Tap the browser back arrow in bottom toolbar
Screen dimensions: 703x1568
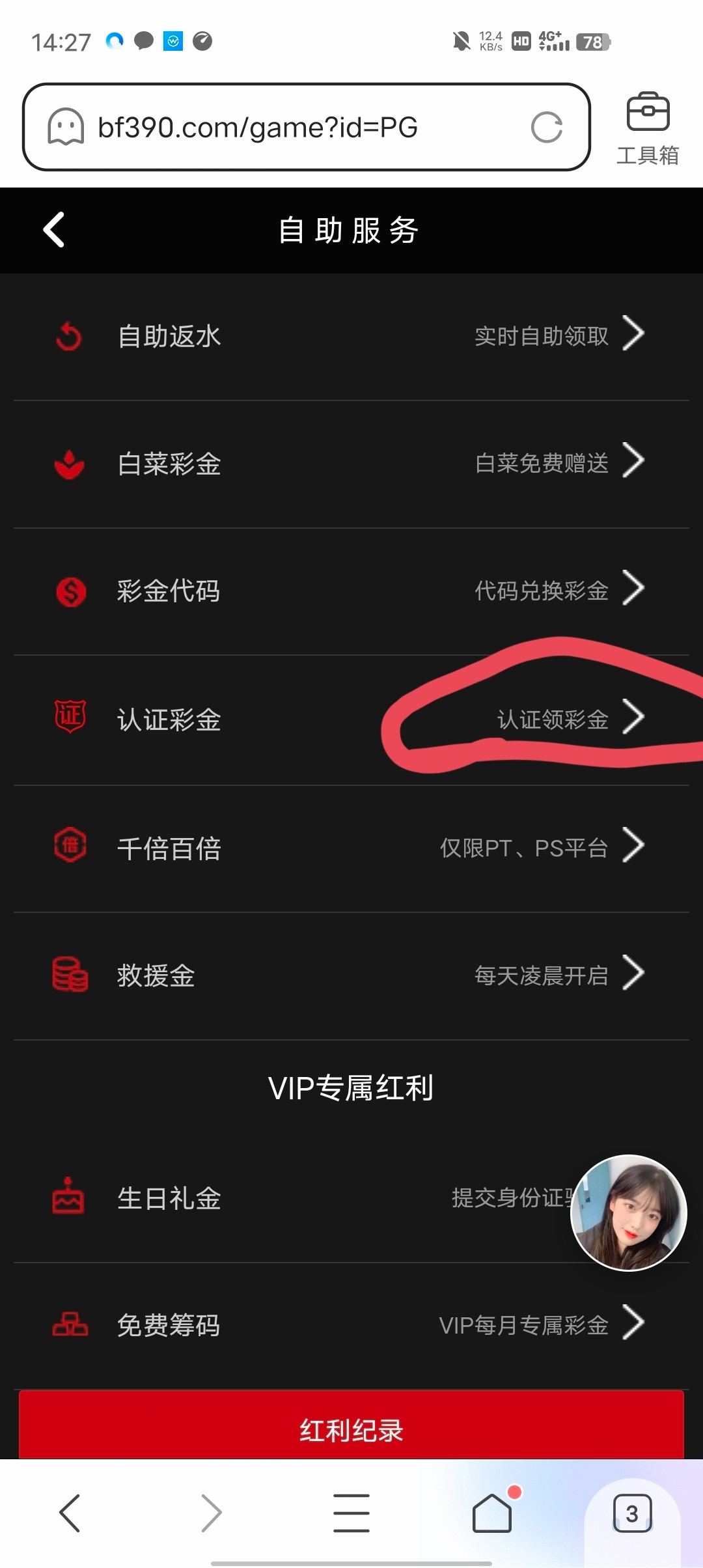coord(70,1513)
